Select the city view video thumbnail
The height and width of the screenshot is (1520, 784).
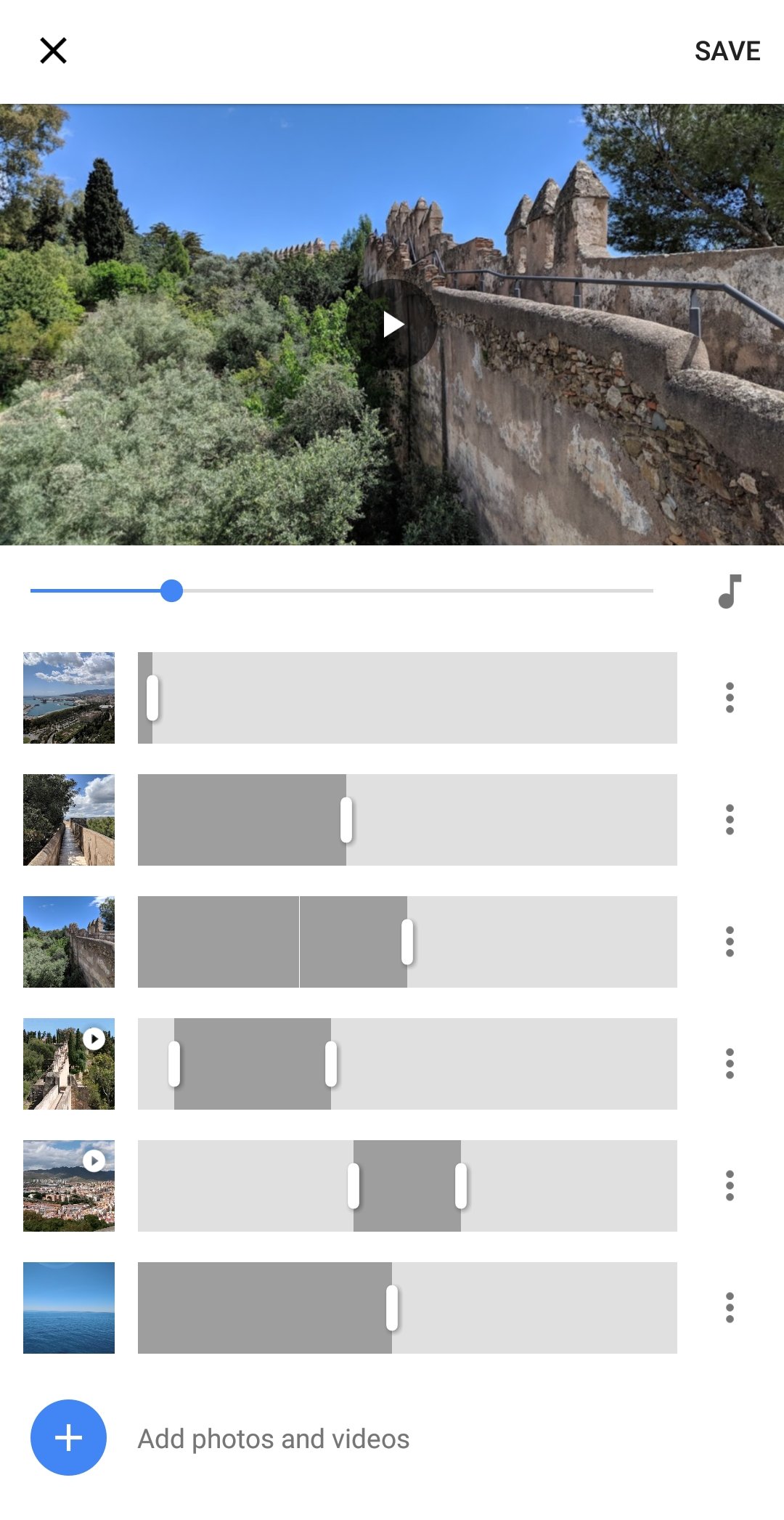coord(69,1186)
